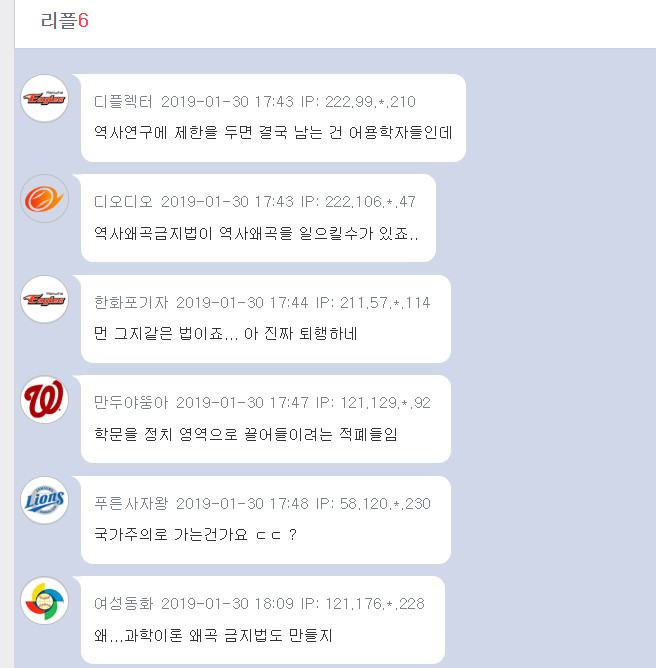View profile of 만두야뚱아

coord(131,403)
